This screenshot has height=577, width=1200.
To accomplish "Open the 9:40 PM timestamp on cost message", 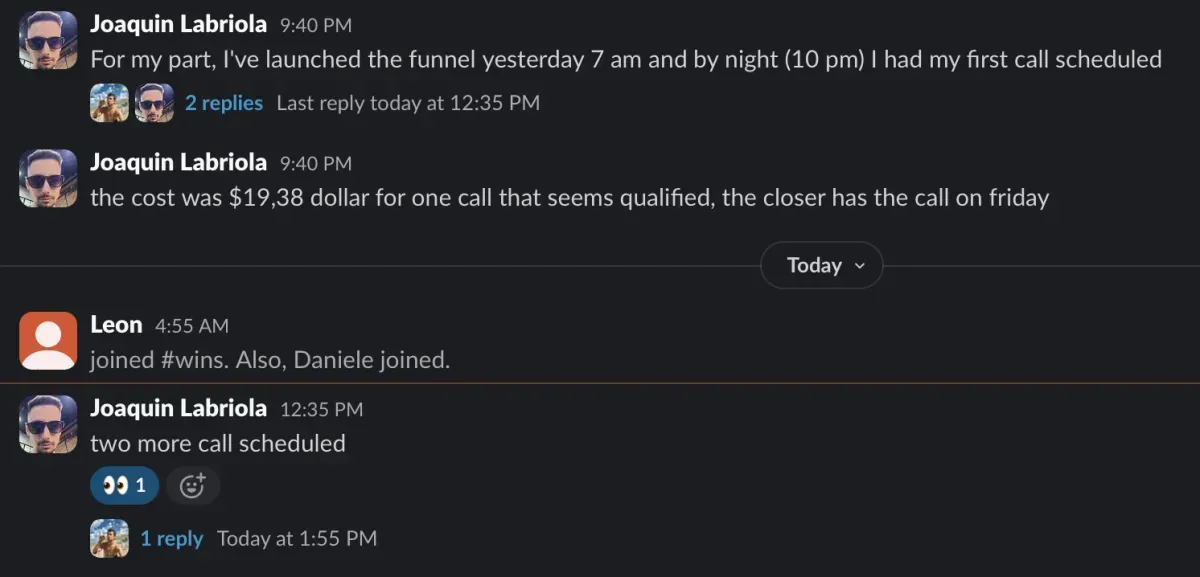I will click(315, 163).
